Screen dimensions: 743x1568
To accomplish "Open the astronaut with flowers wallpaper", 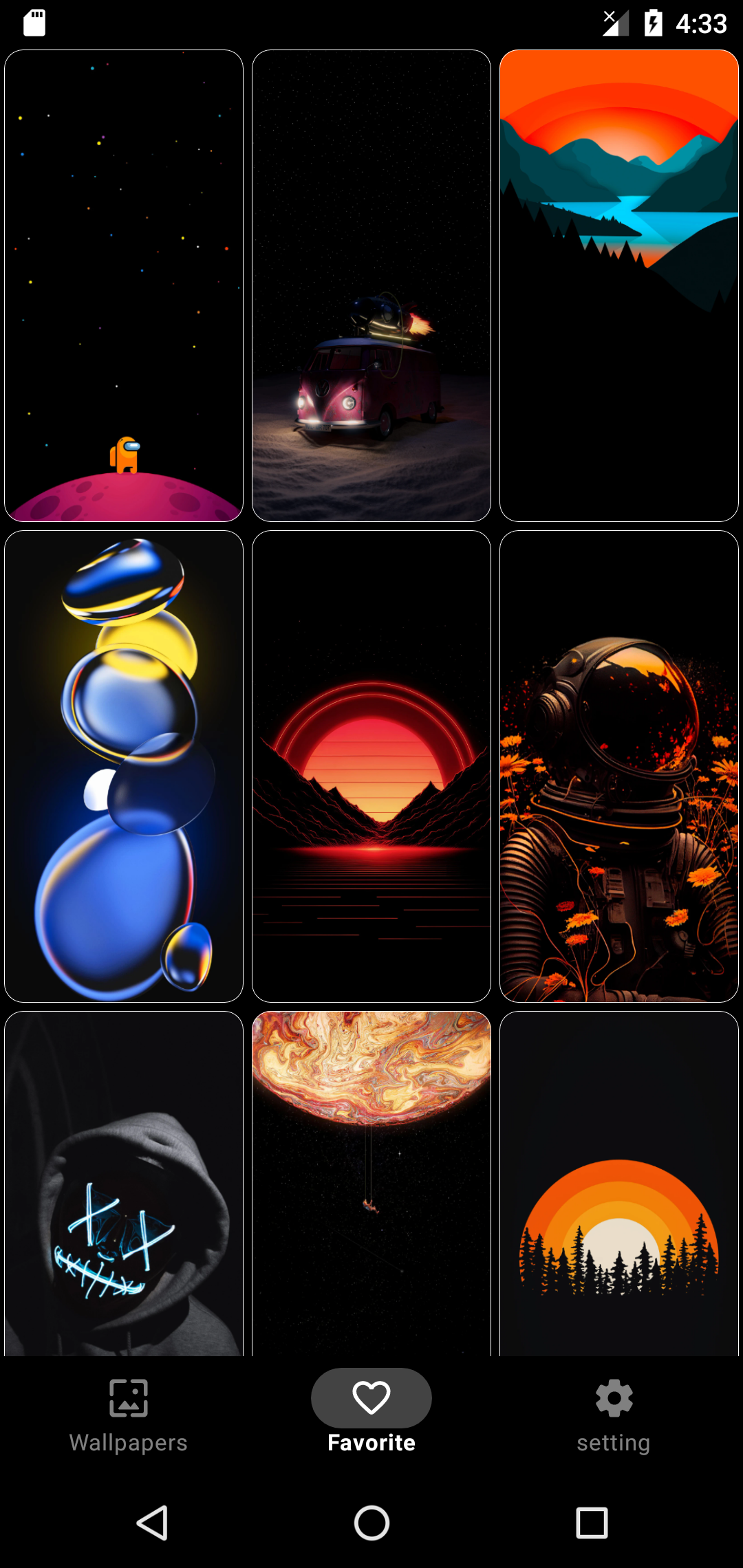I will 619,766.
